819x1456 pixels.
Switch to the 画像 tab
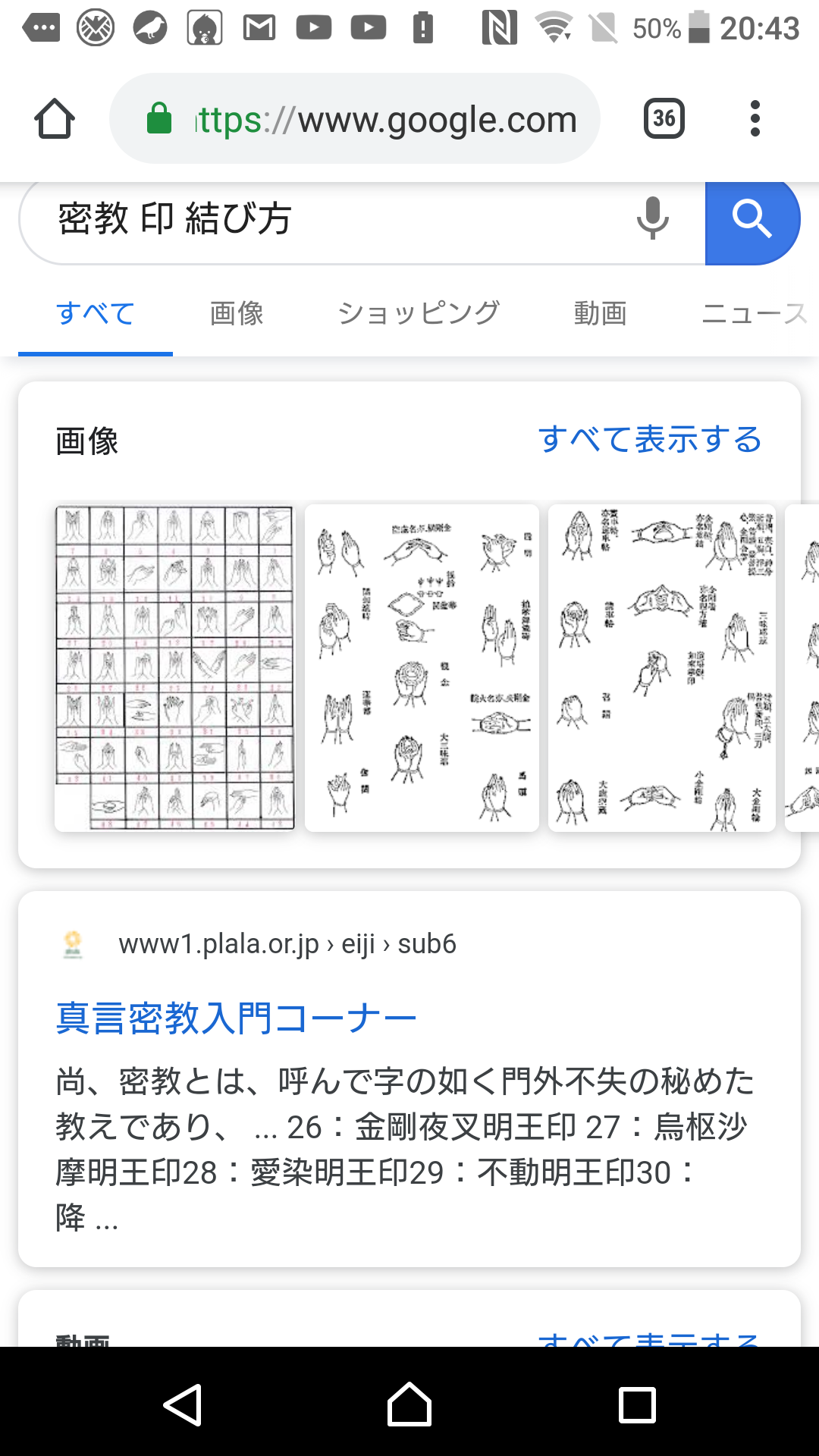[x=237, y=313]
